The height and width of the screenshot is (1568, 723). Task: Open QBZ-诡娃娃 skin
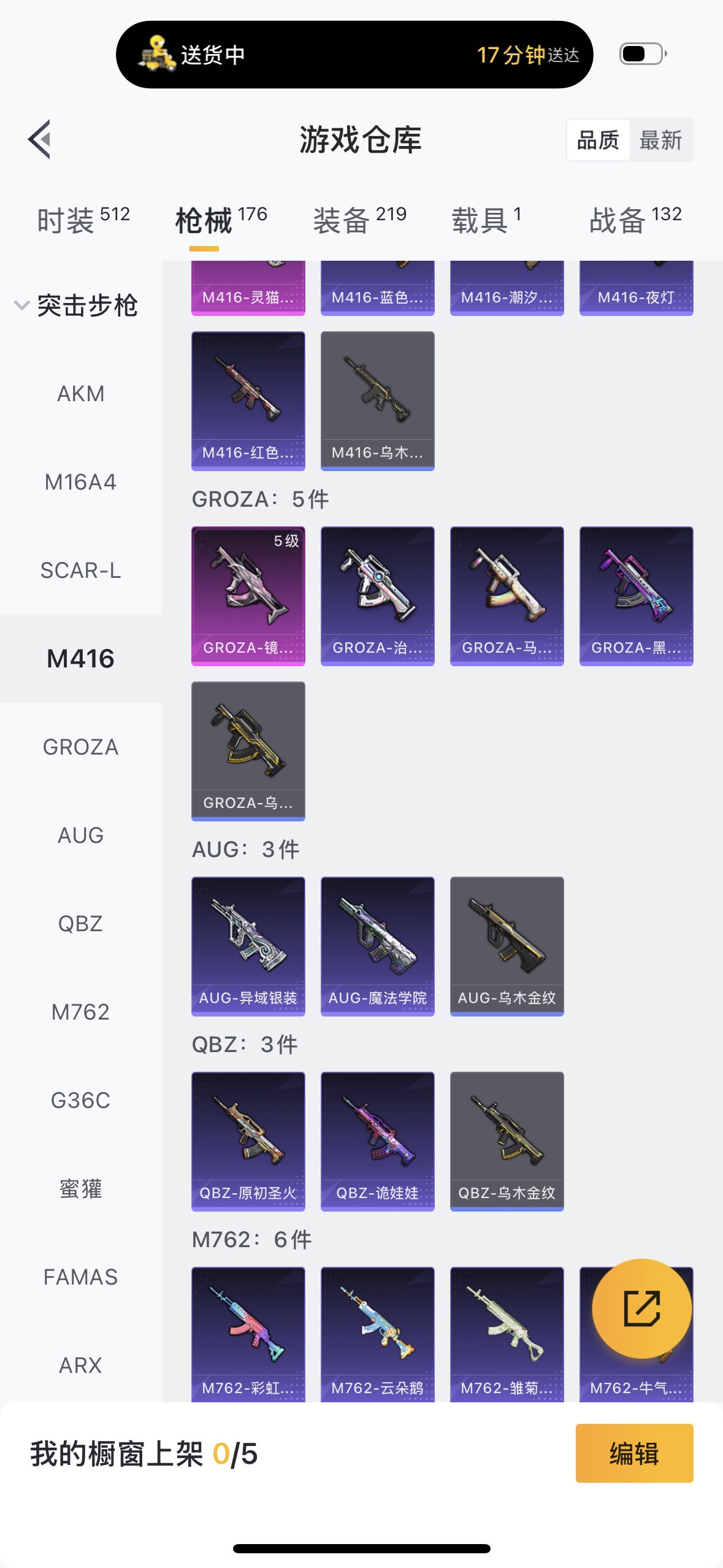tap(378, 1142)
